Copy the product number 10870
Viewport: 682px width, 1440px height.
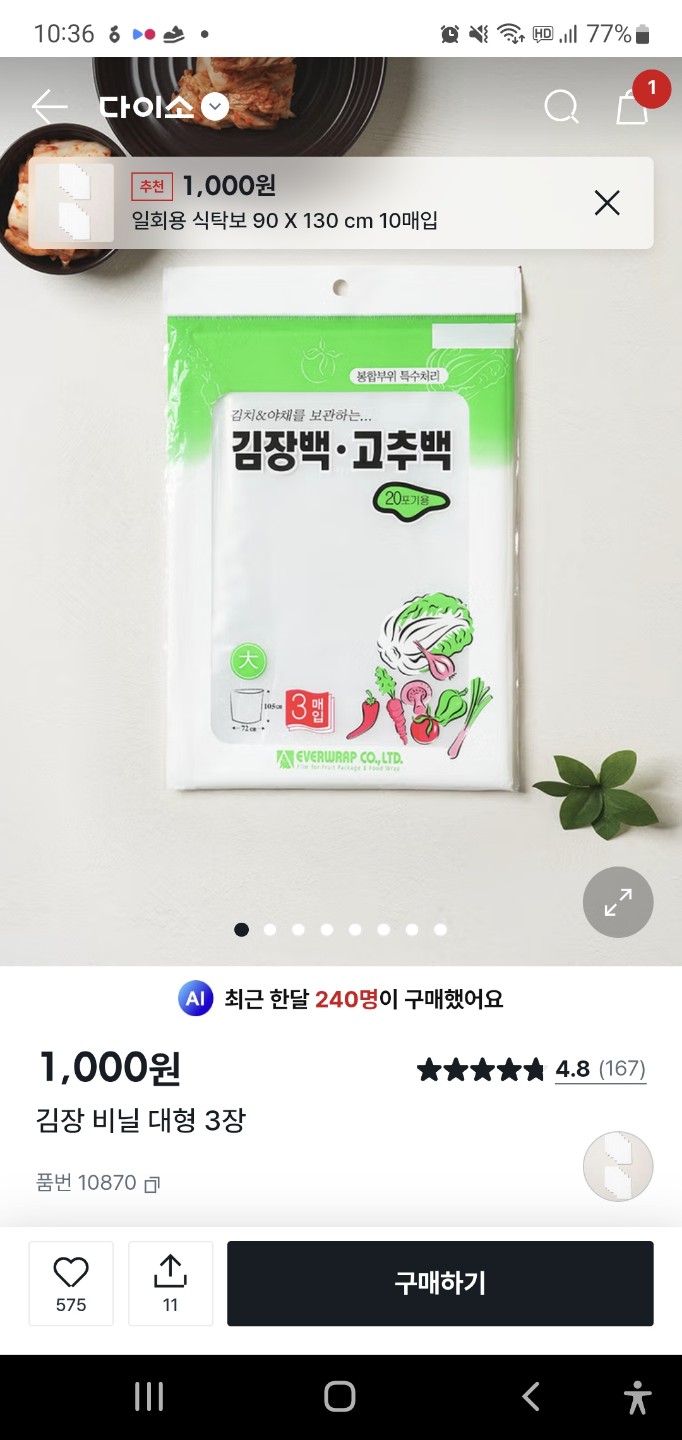tap(152, 1184)
